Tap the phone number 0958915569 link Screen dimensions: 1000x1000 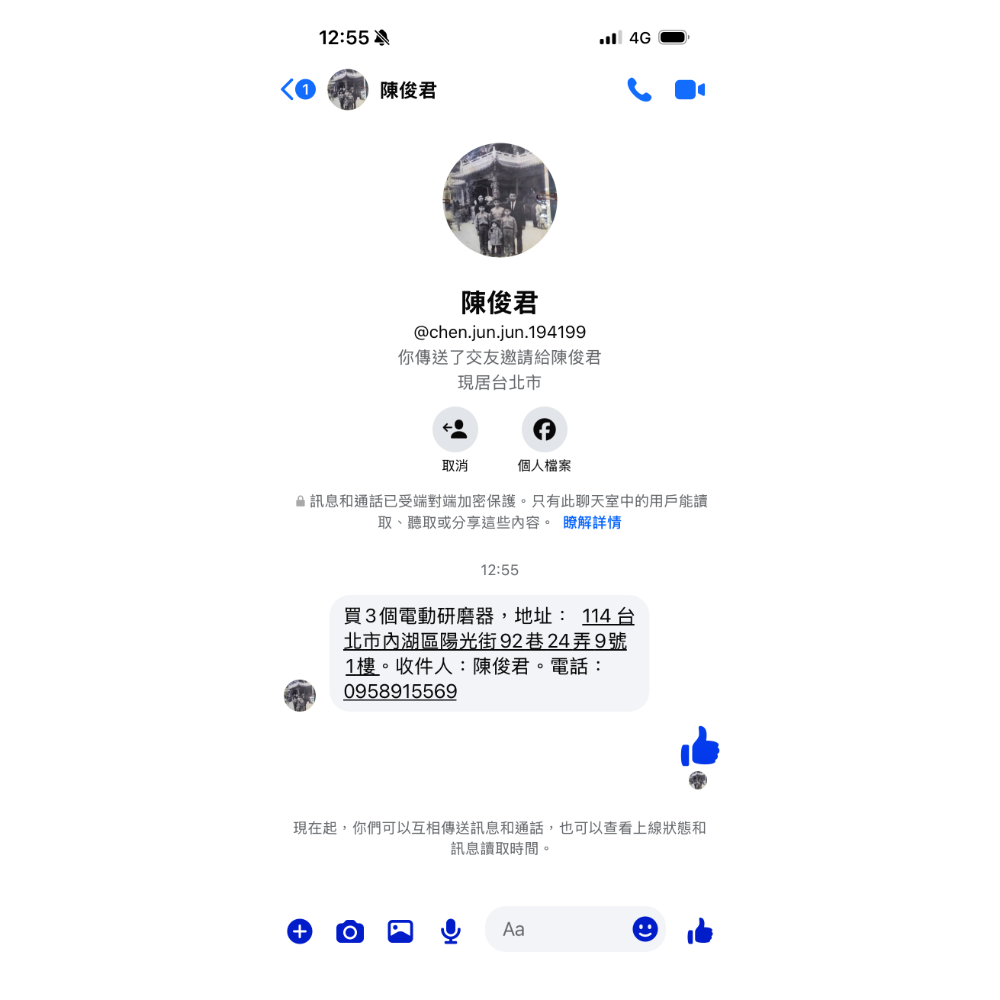(400, 692)
